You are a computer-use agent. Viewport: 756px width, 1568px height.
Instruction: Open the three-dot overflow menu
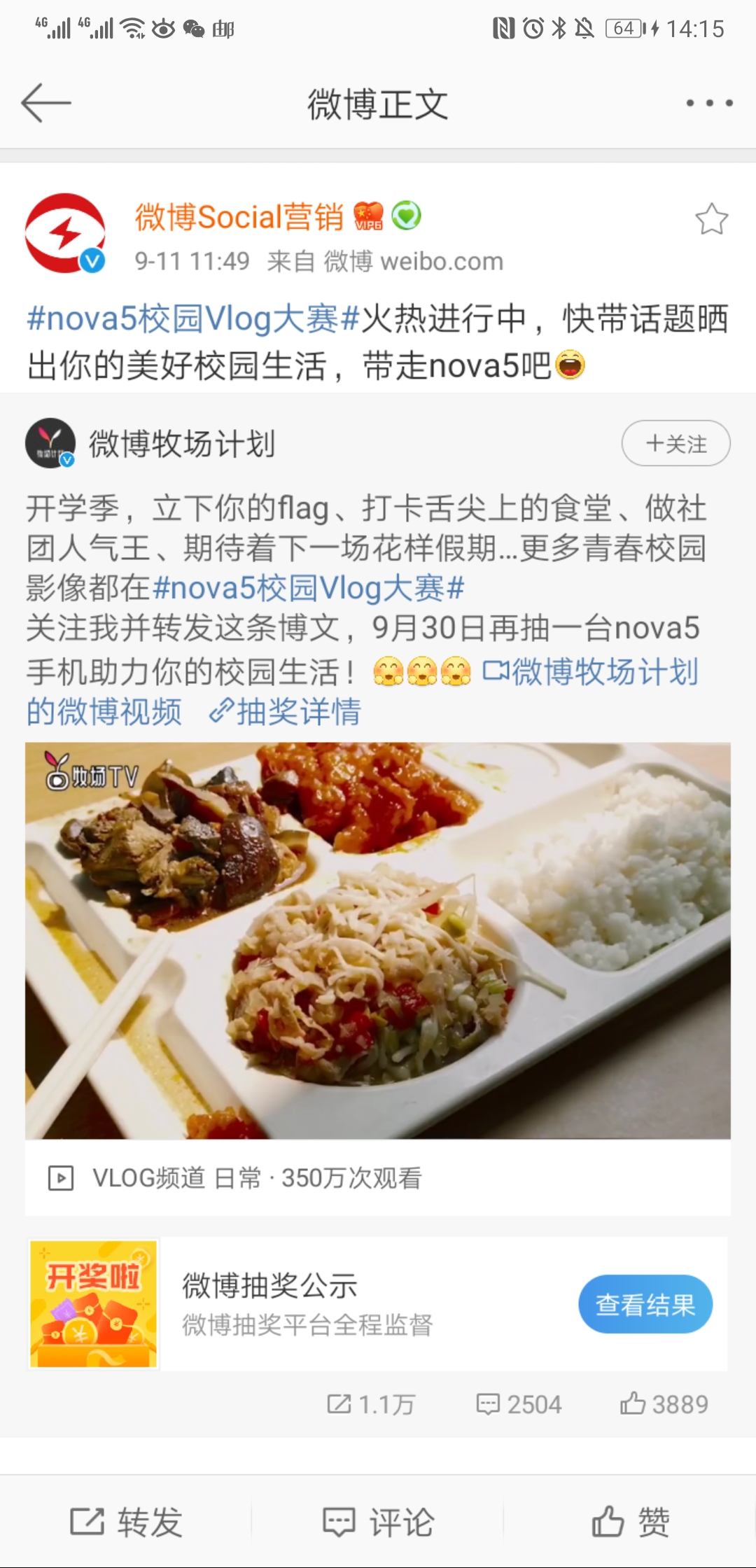tap(709, 103)
